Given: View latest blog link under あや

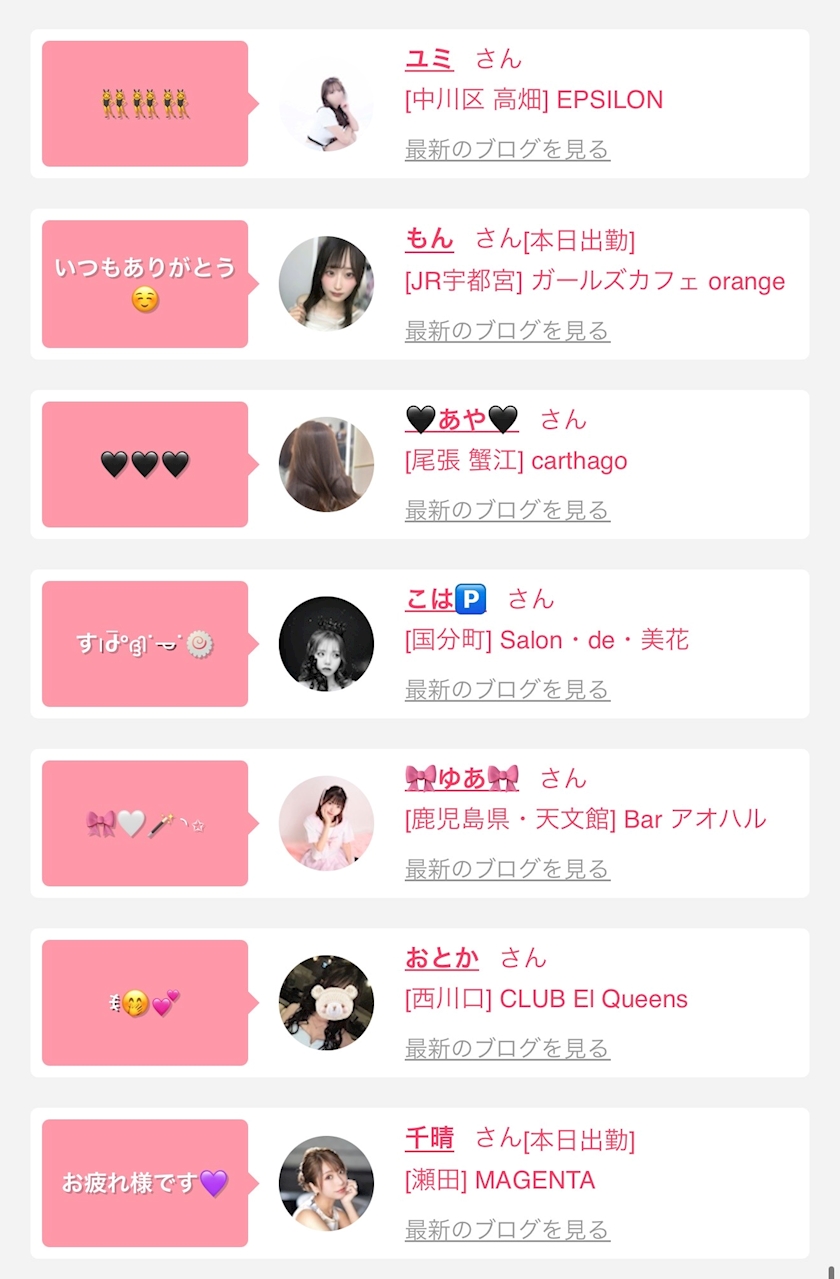Looking at the screenshot, I should click(x=507, y=510).
